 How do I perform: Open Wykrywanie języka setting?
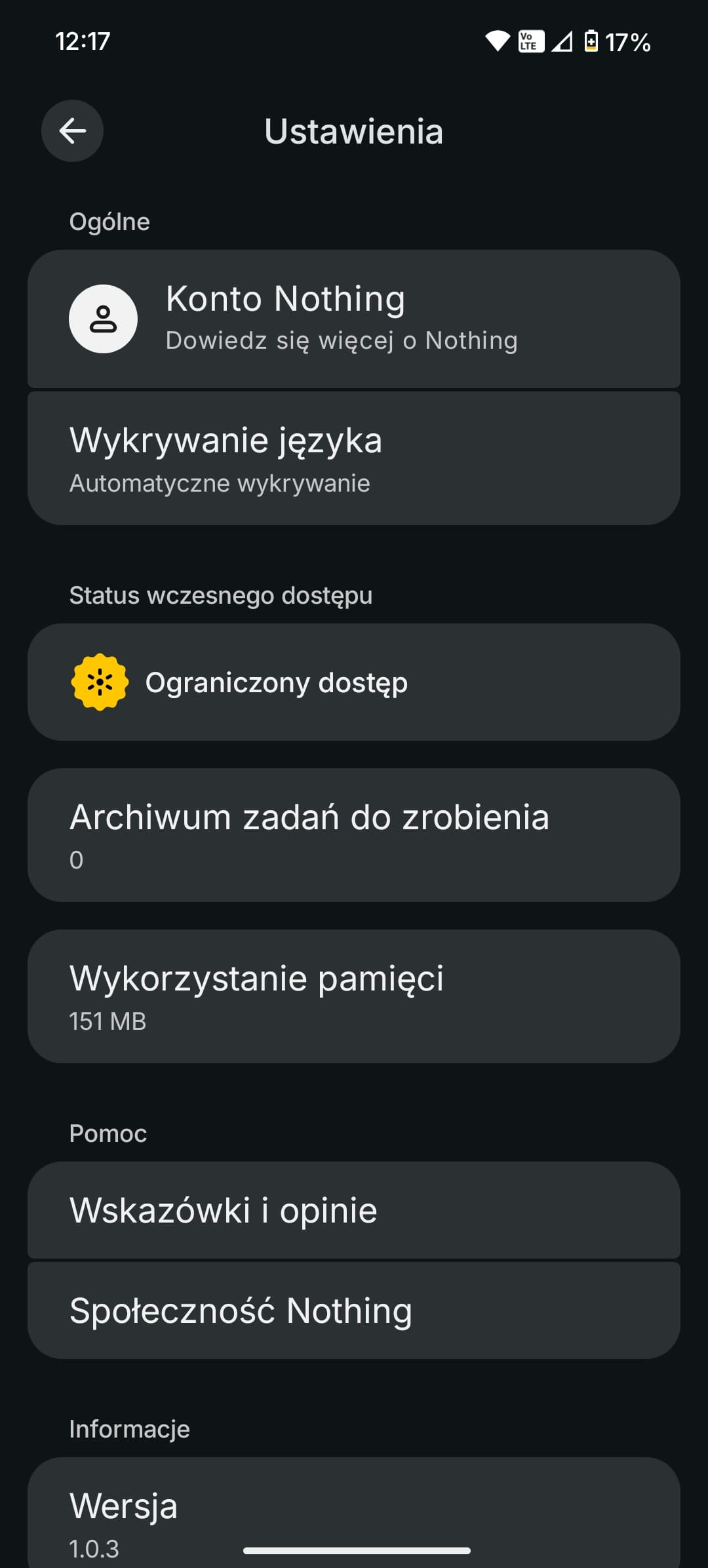354,458
